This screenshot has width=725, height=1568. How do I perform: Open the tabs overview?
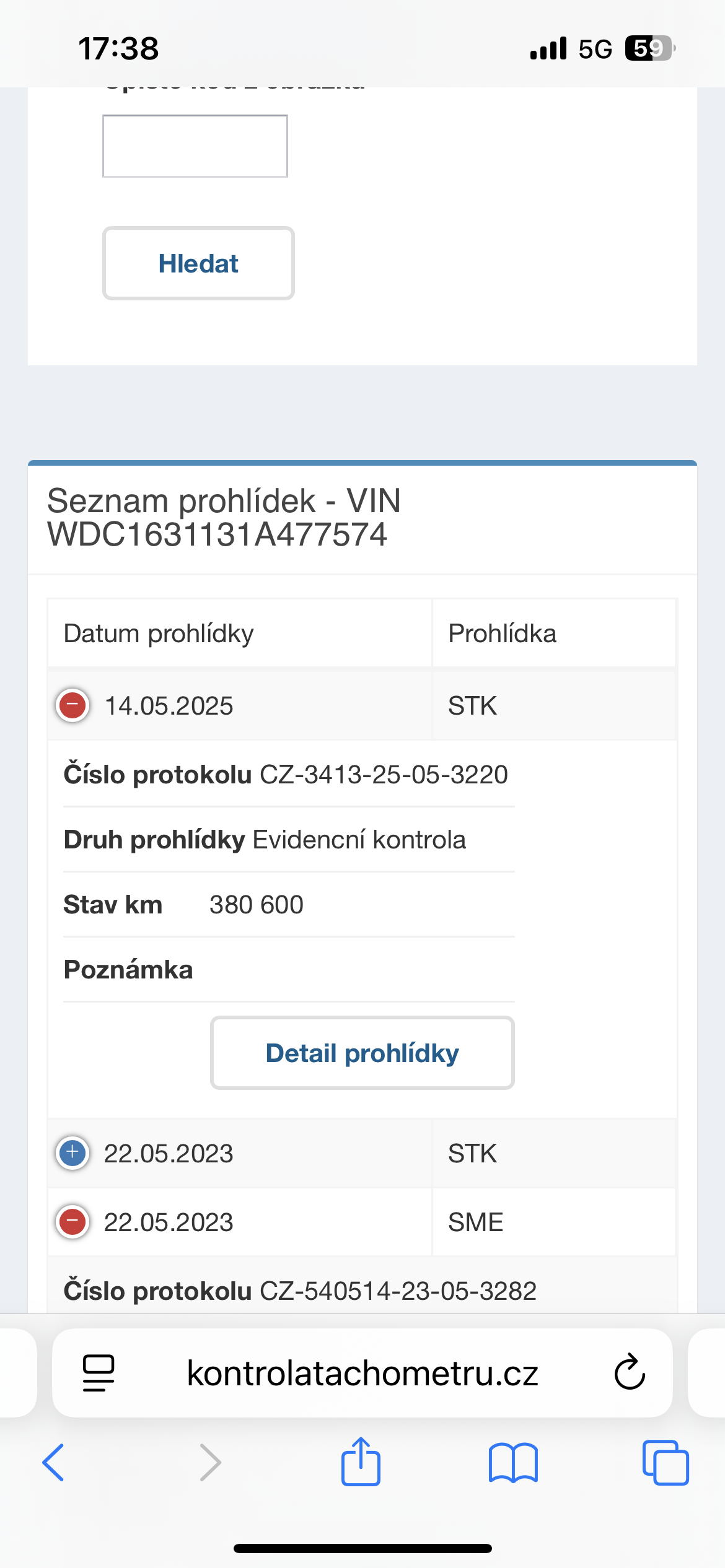pyautogui.click(x=666, y=1463)
